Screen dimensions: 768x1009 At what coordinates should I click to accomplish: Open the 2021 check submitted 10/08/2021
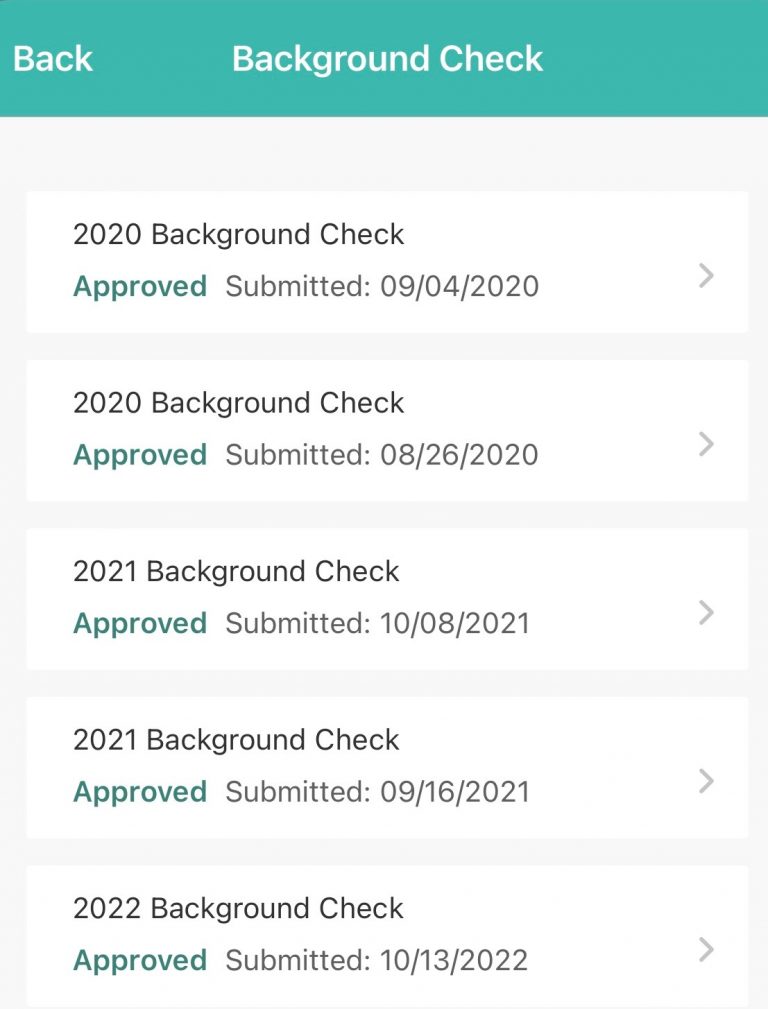point(300,597)
